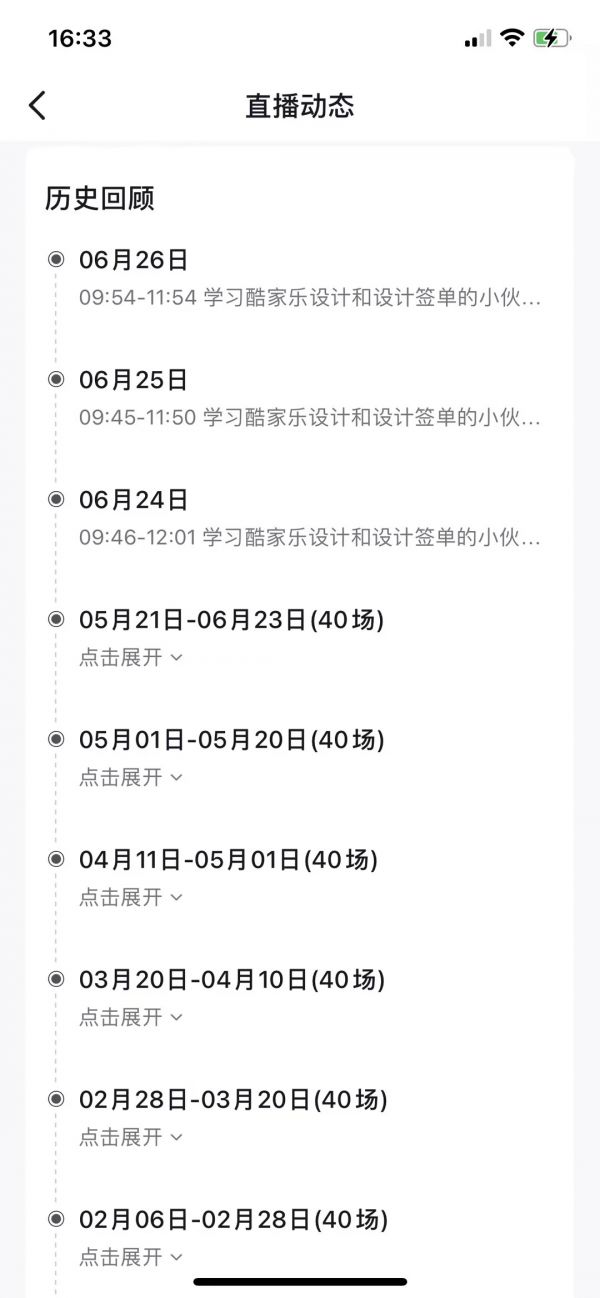Screen dimensions: 600x1298
Task: Expand 点击展开 under 03月20日-04月10日
Action: (x=131, y=1017)
